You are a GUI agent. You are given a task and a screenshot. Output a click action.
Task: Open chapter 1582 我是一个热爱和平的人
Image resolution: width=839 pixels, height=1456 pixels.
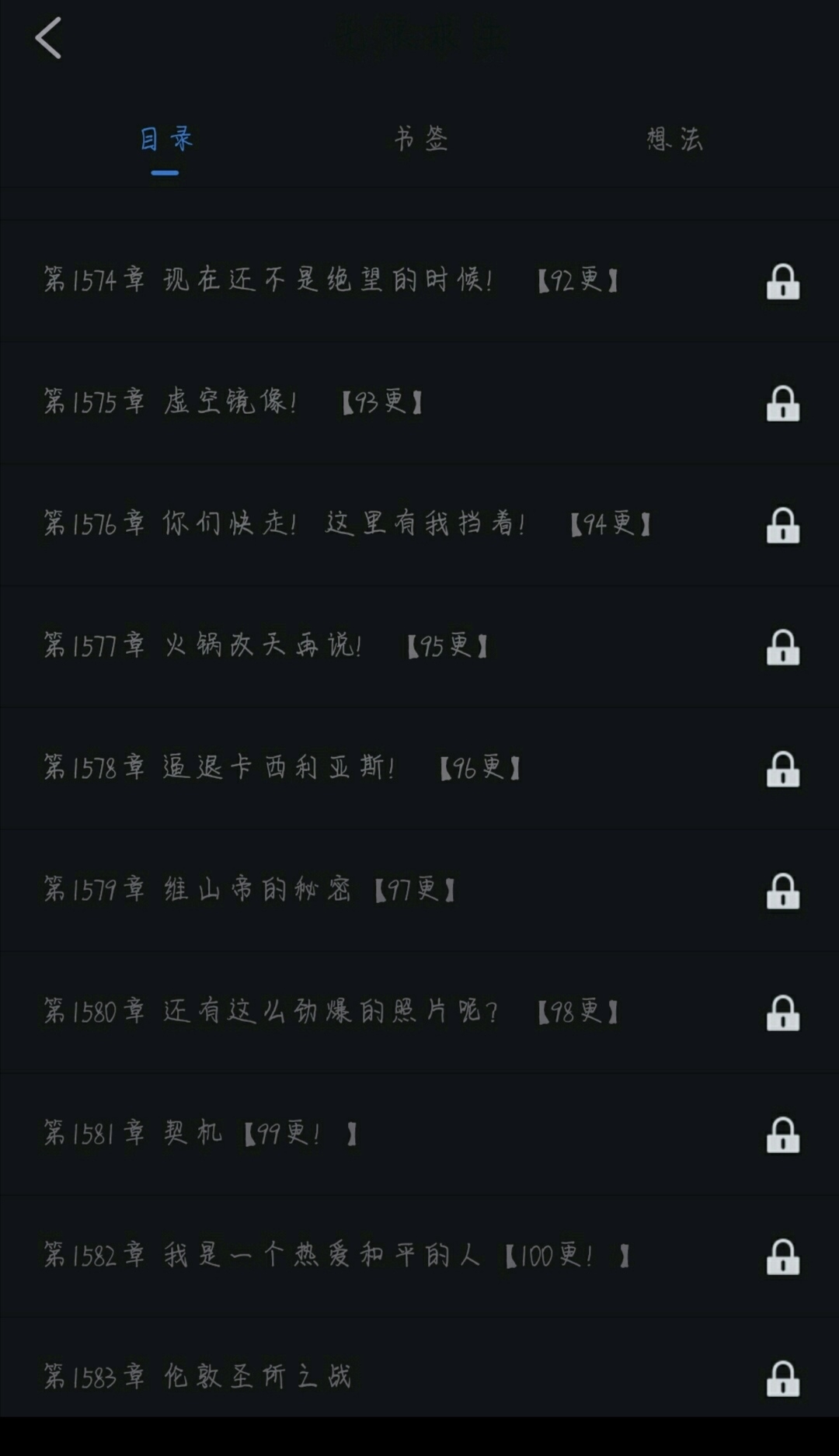tap(419, 1256)
